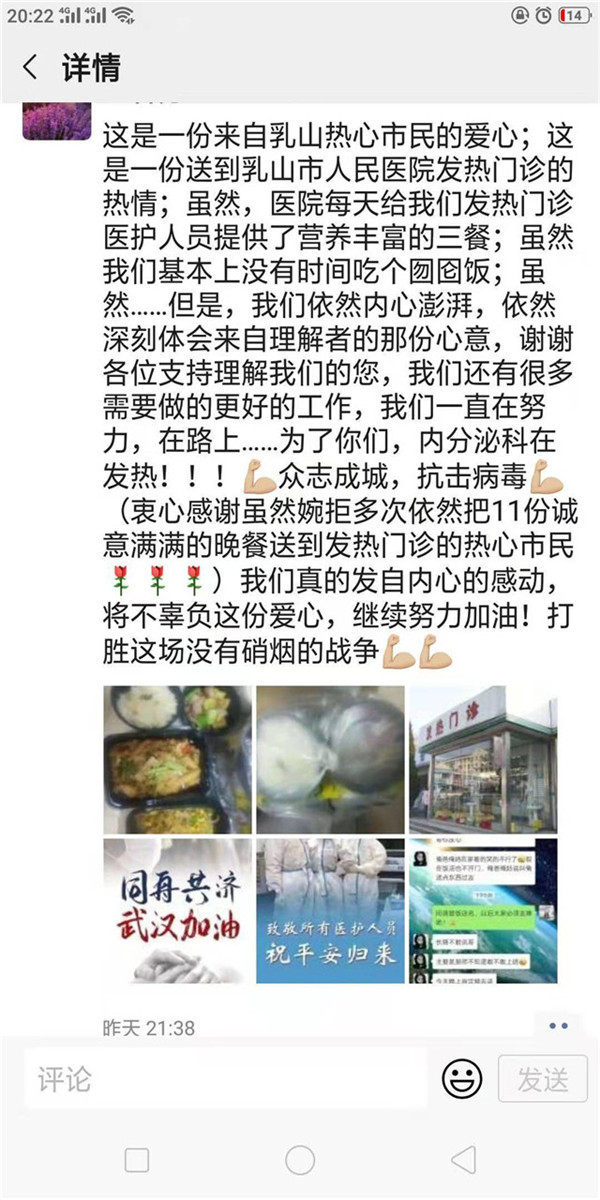Open the 武汉加油 poster image
This screenshot has width=600, height=1200.
(177, 911)
